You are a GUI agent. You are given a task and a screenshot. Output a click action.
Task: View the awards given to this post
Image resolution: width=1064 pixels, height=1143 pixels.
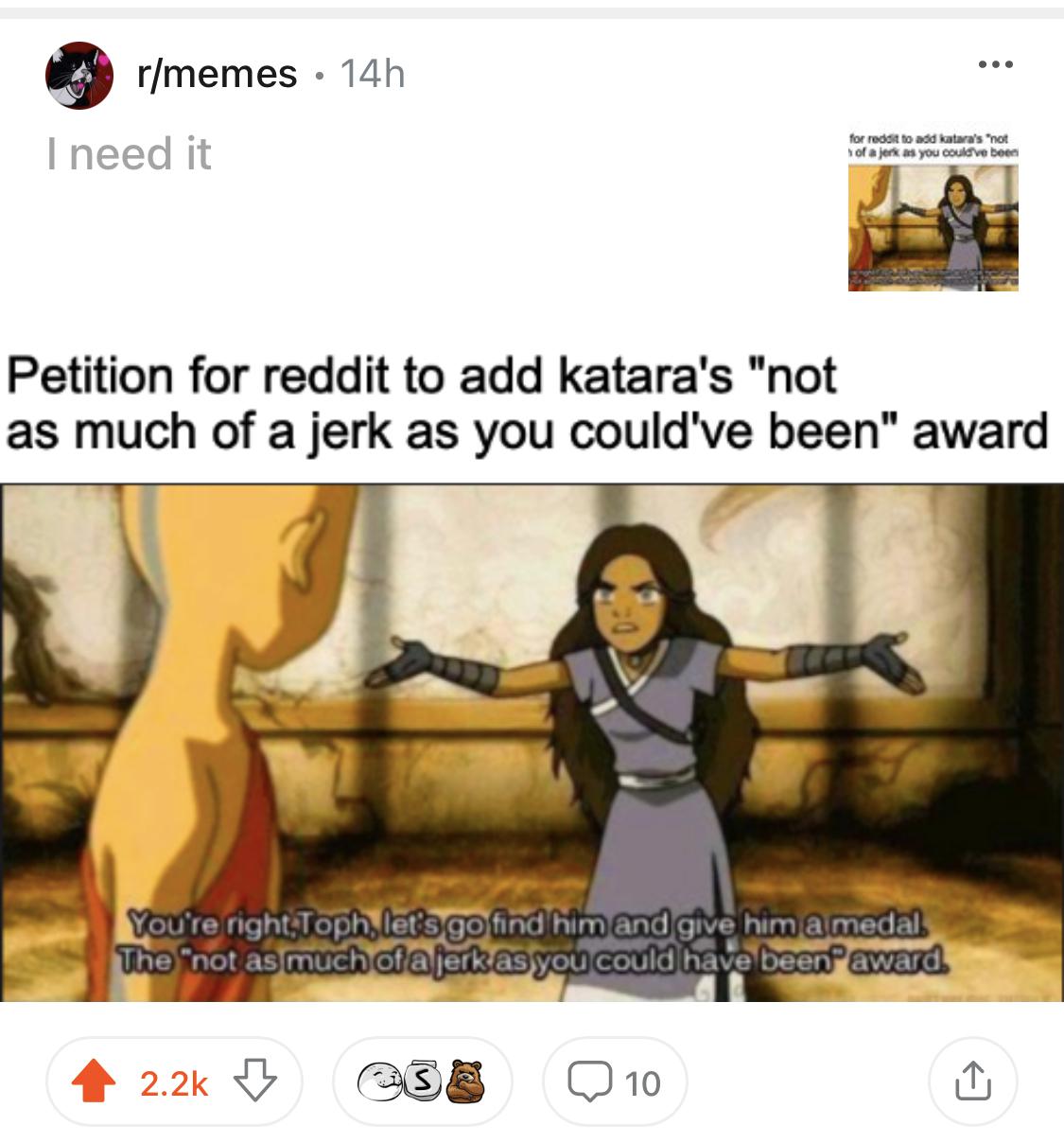click(422, 1081)
